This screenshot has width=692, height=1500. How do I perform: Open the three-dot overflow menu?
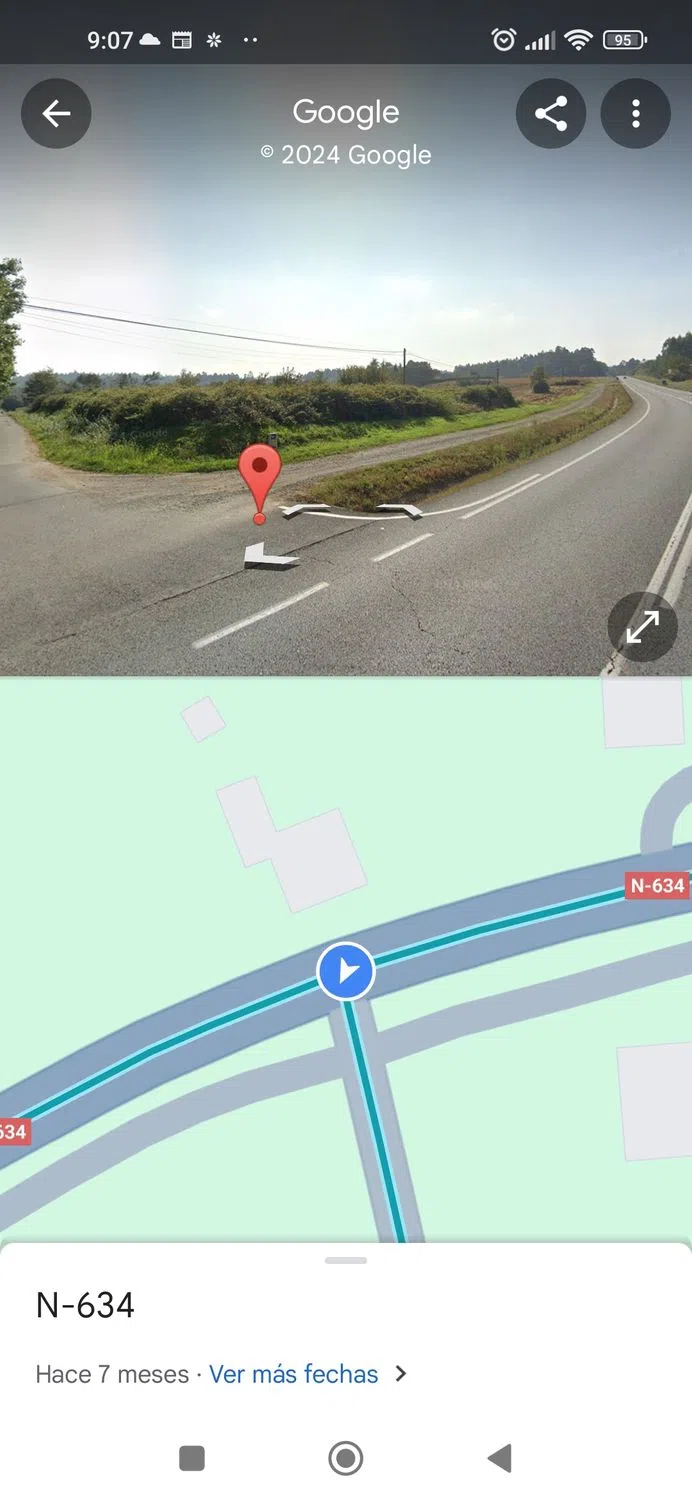click(x=635, y=114)
